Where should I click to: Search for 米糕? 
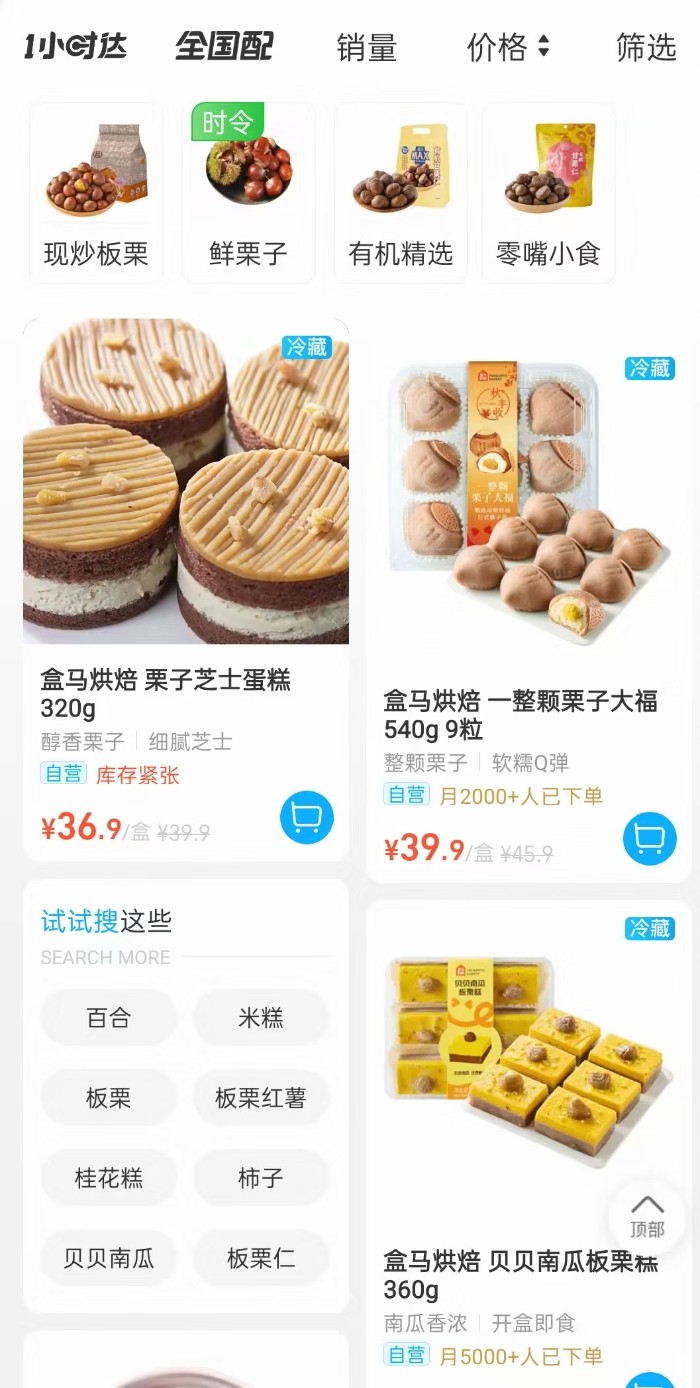click(261, 1018)
